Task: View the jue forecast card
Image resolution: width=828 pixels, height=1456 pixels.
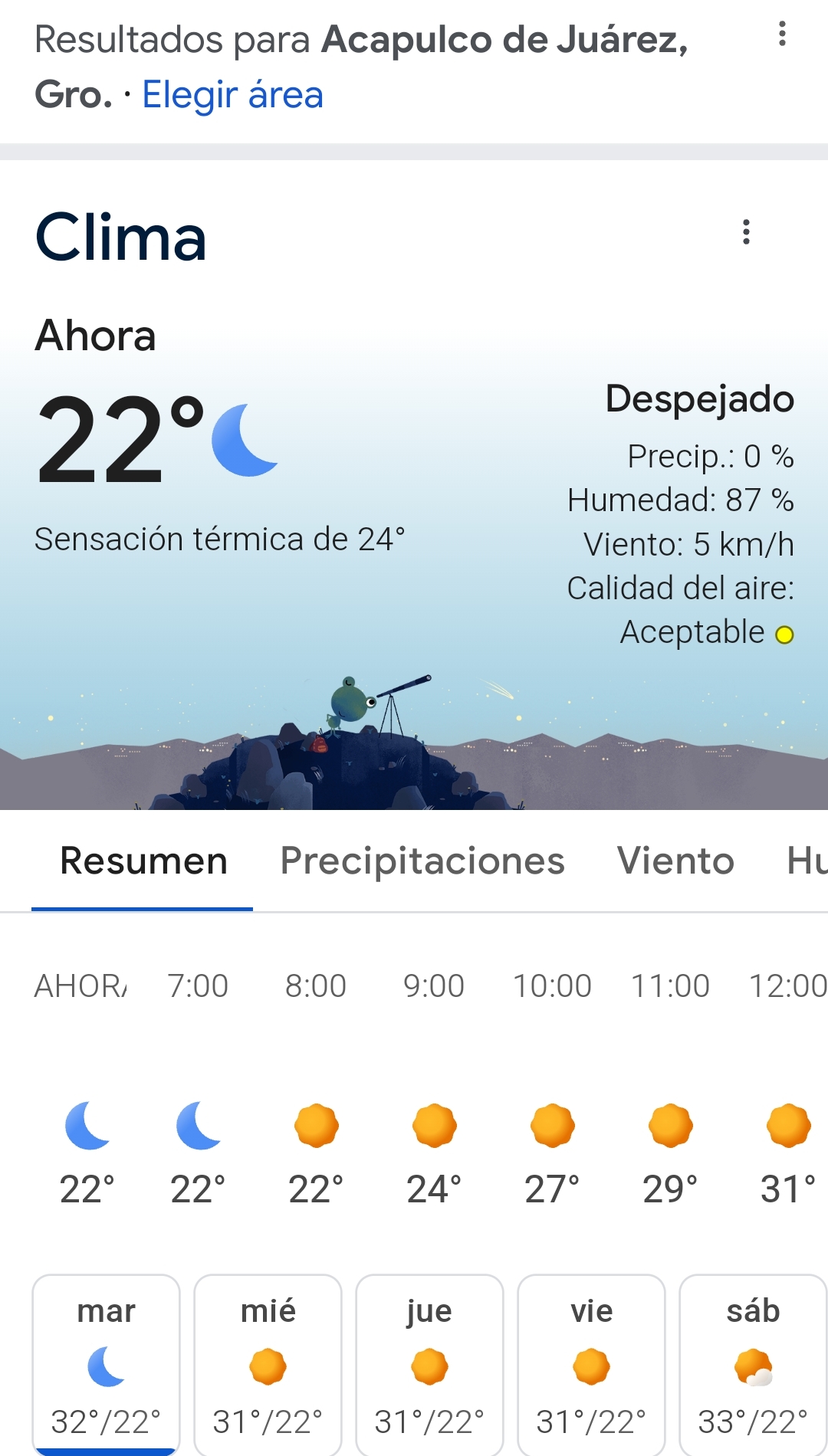Action: (429, 1364)
